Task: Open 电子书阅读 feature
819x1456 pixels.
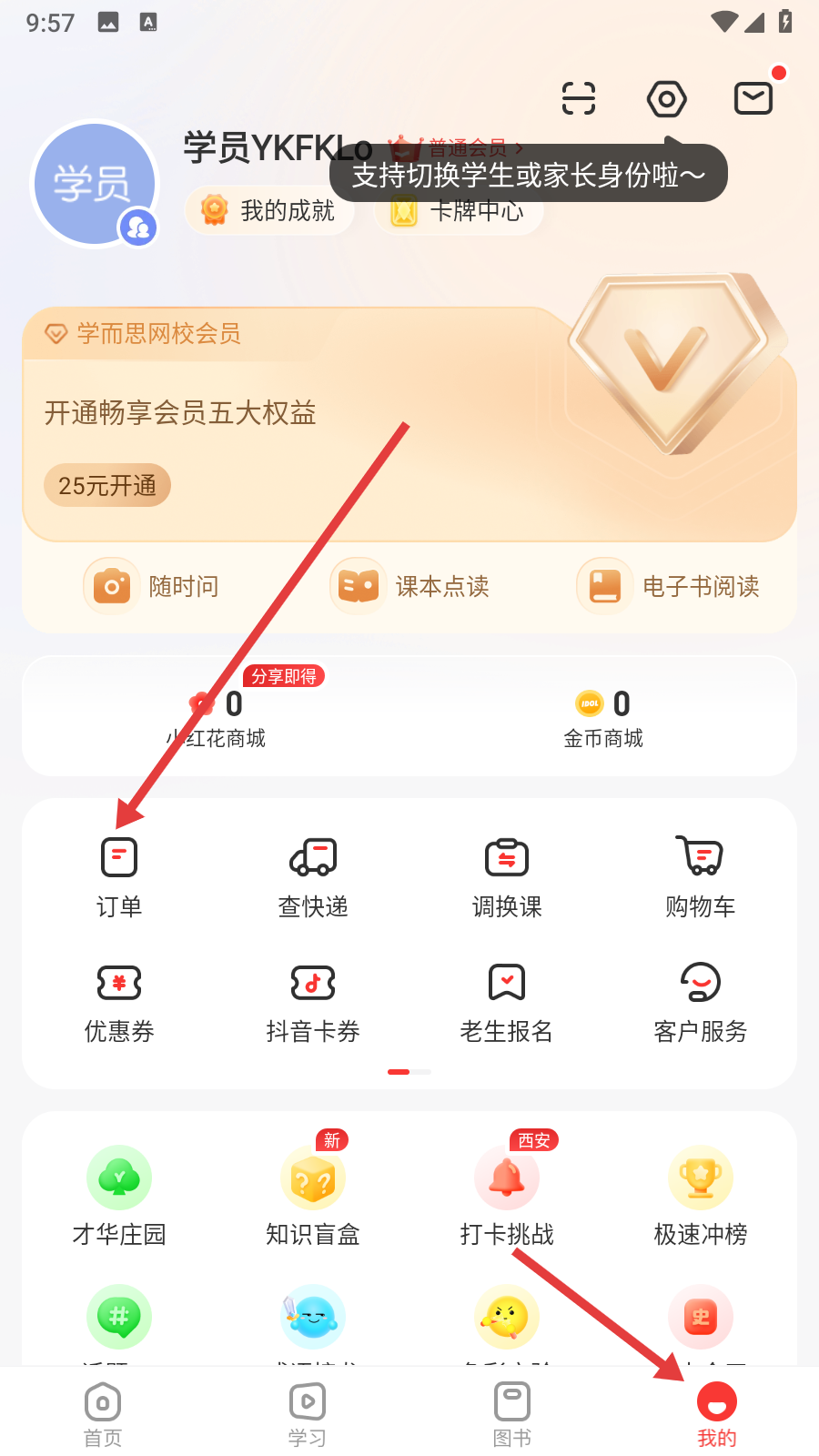Action: tap(669, 586)
